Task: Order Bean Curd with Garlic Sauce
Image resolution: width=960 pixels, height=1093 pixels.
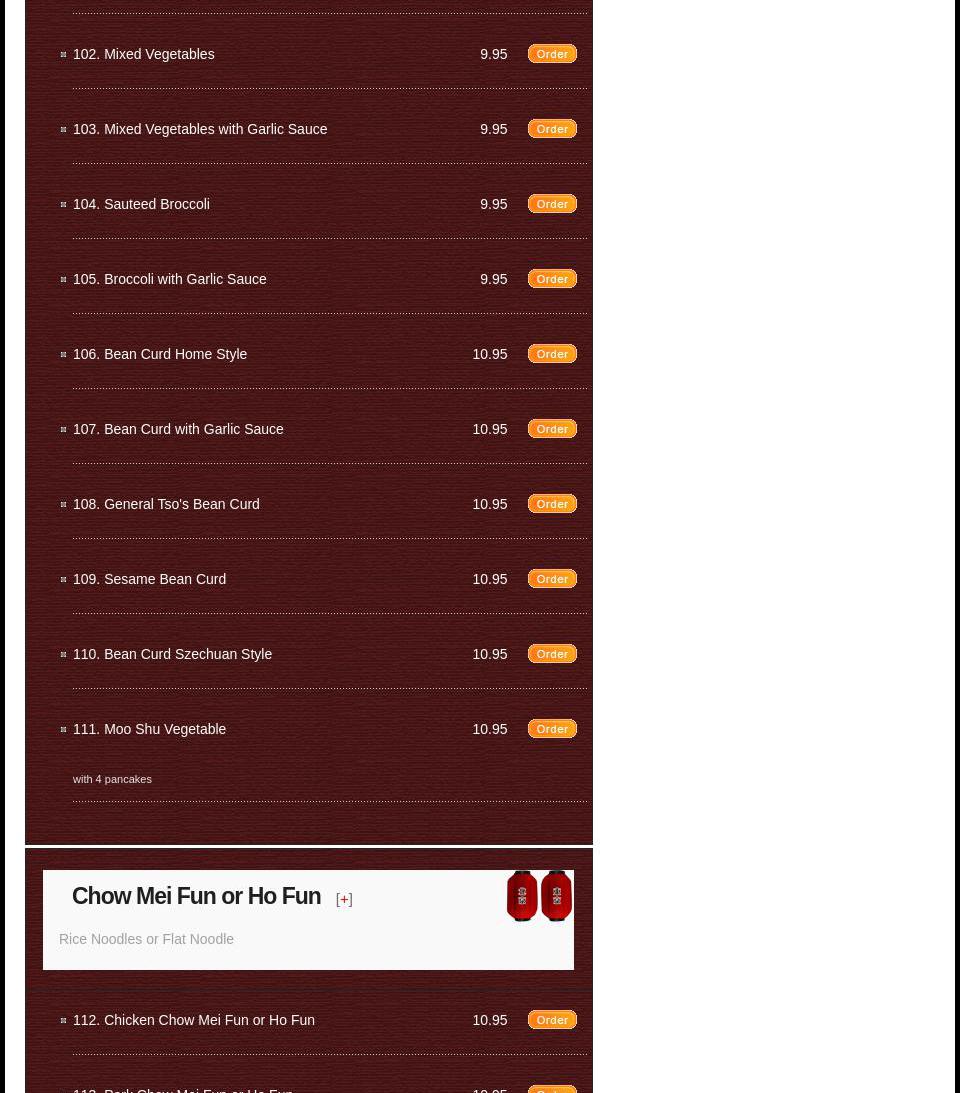Action: pyautogui.click(x=552, y=429)
